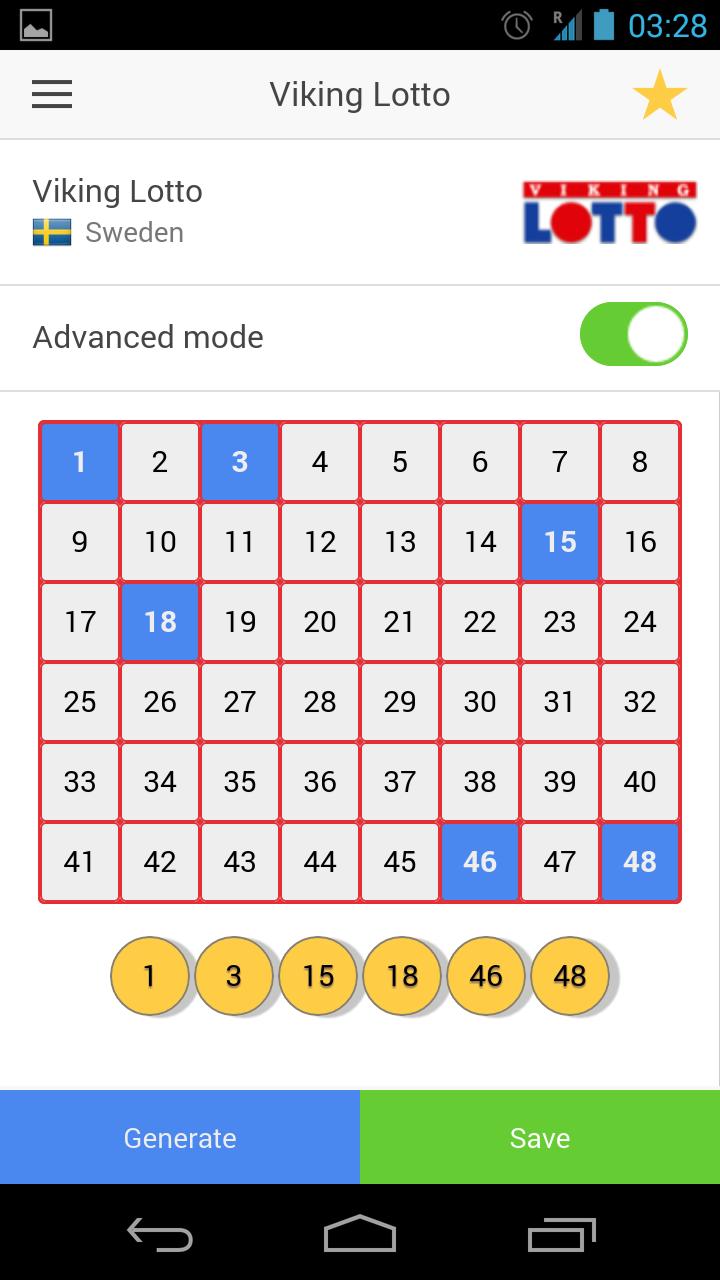Save the selected numbers
The width and height of the screenshot is (720, 1280).
point(540,1137)
